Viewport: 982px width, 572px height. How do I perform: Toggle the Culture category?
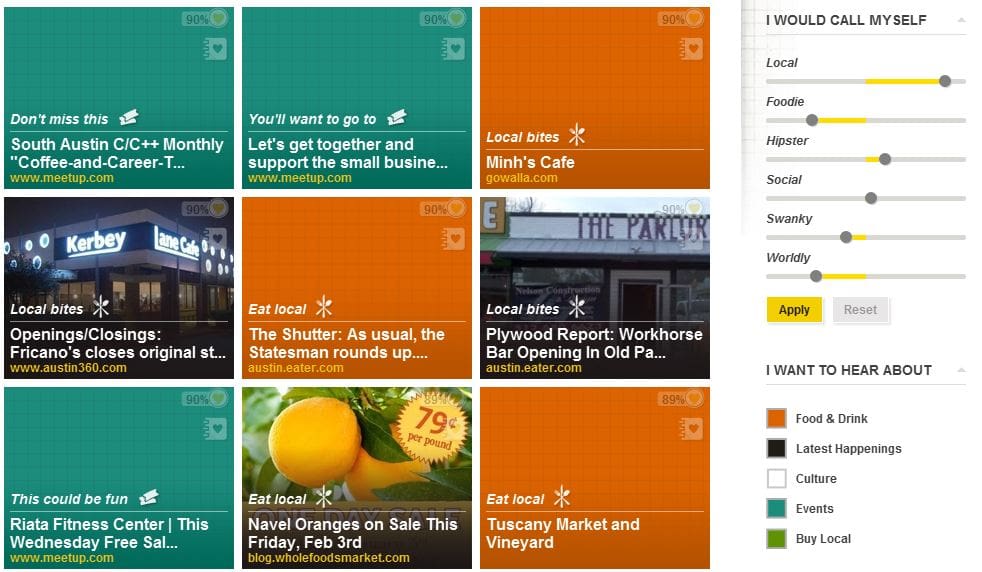[777, 479]
